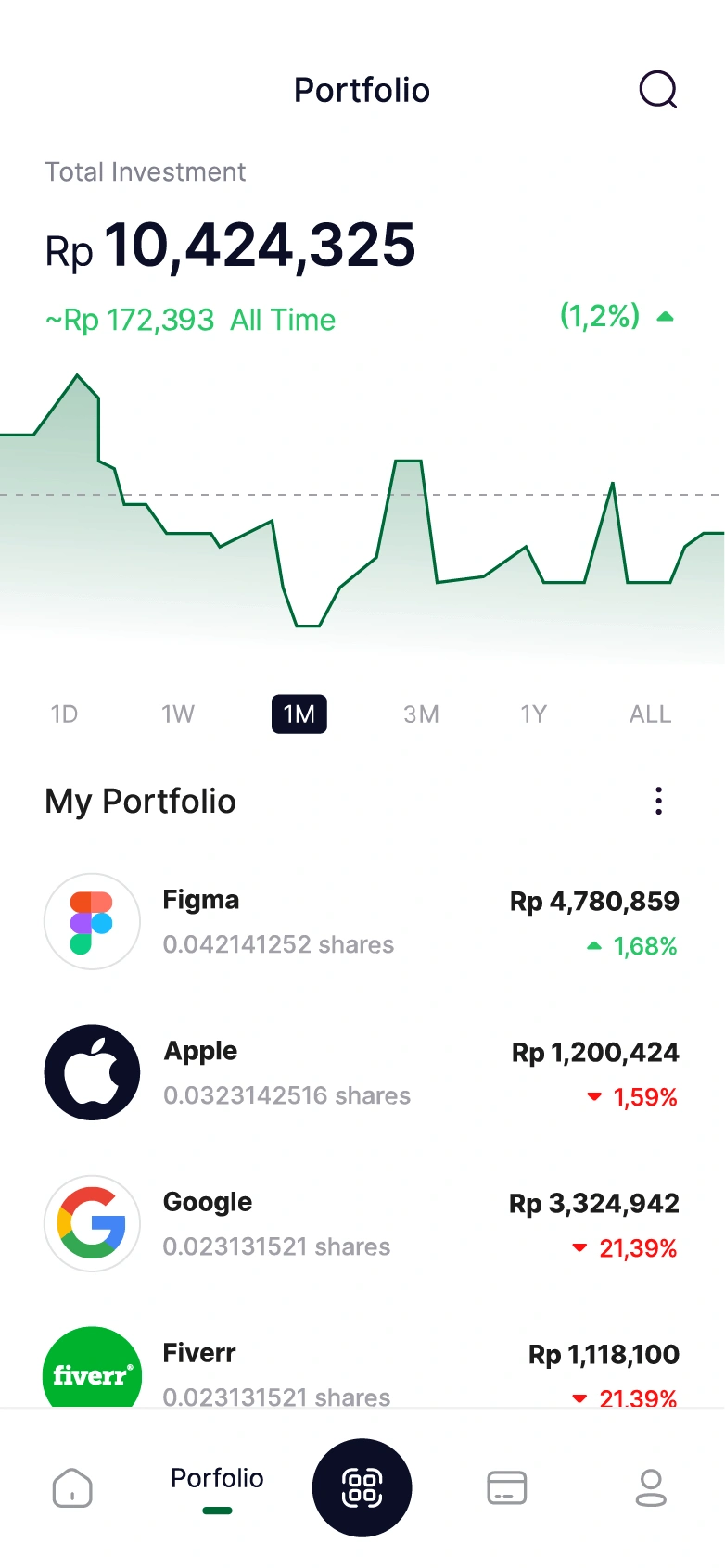
Task: Show the 3M chart range
Action: pos(421,714)
